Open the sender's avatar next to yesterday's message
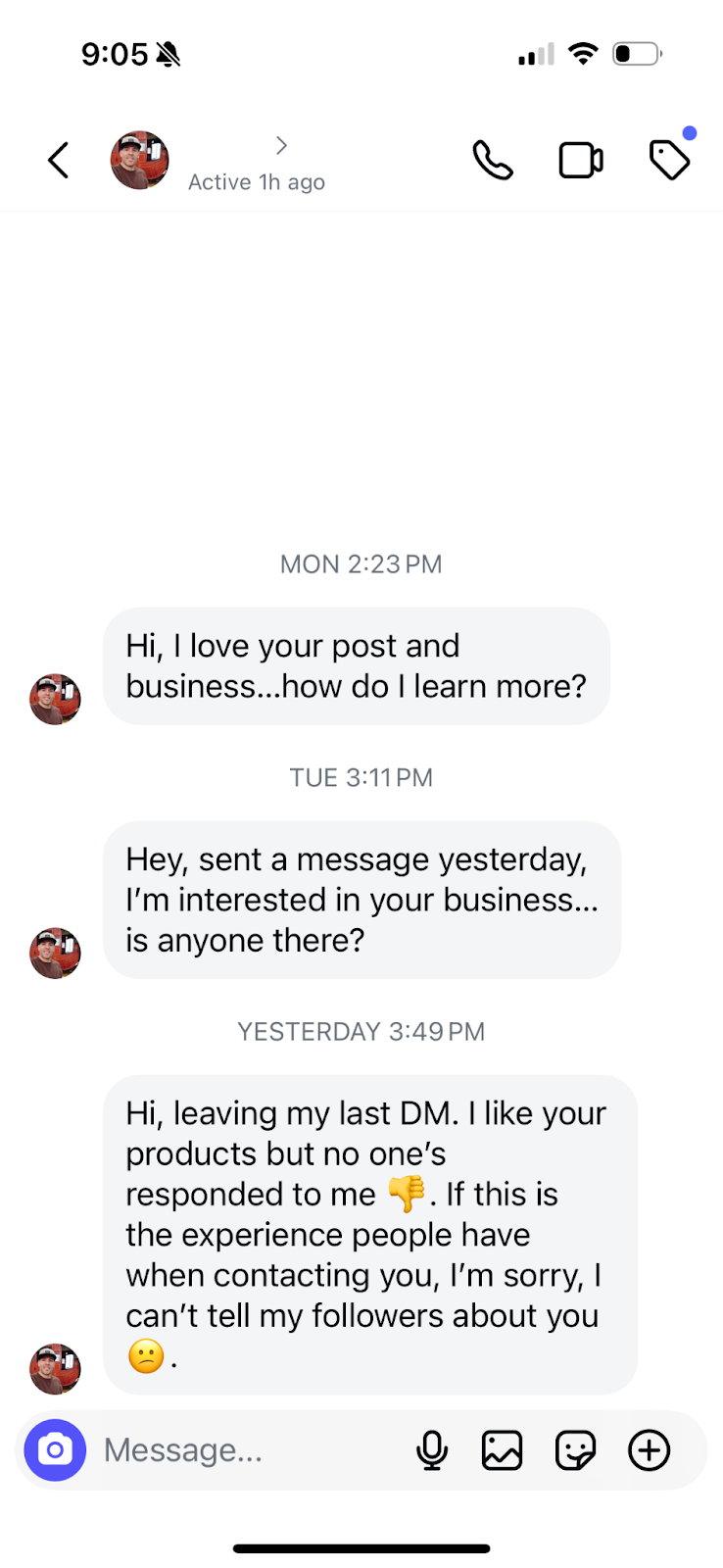Screen dimensions: 723x1568 (x=55, y=1369)
